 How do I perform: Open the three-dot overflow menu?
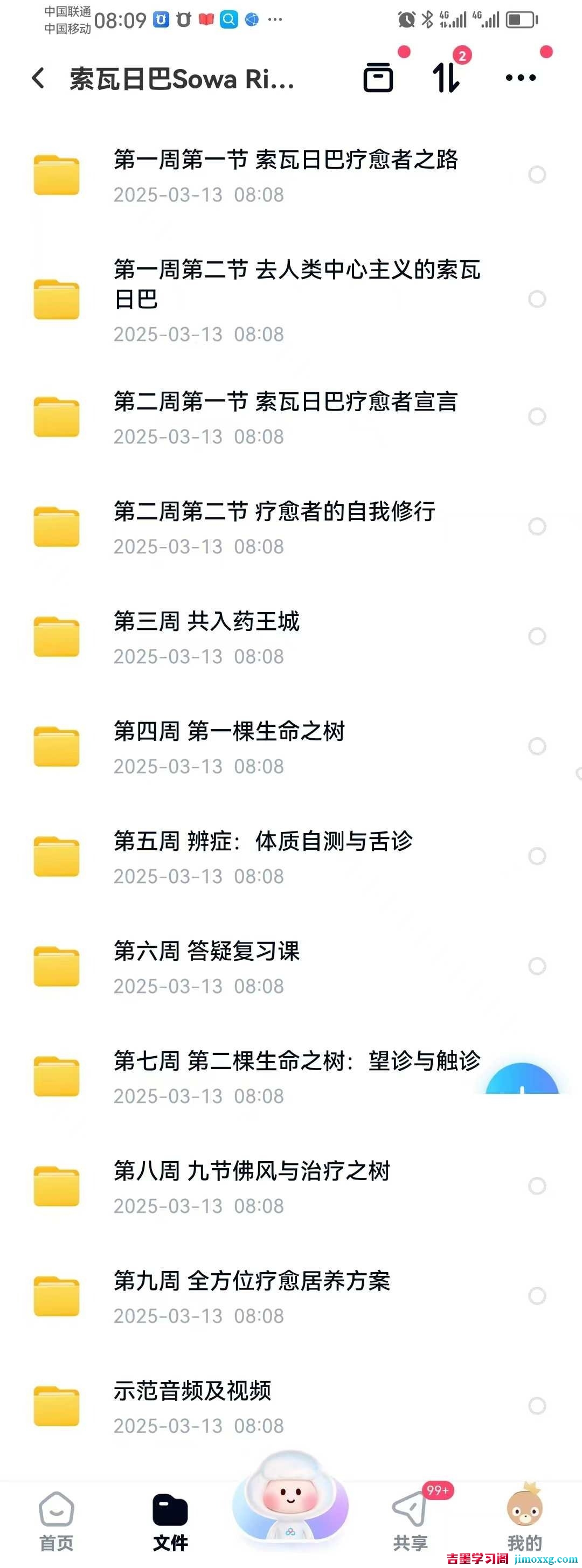pyautogui.click(x=521, y=78)
